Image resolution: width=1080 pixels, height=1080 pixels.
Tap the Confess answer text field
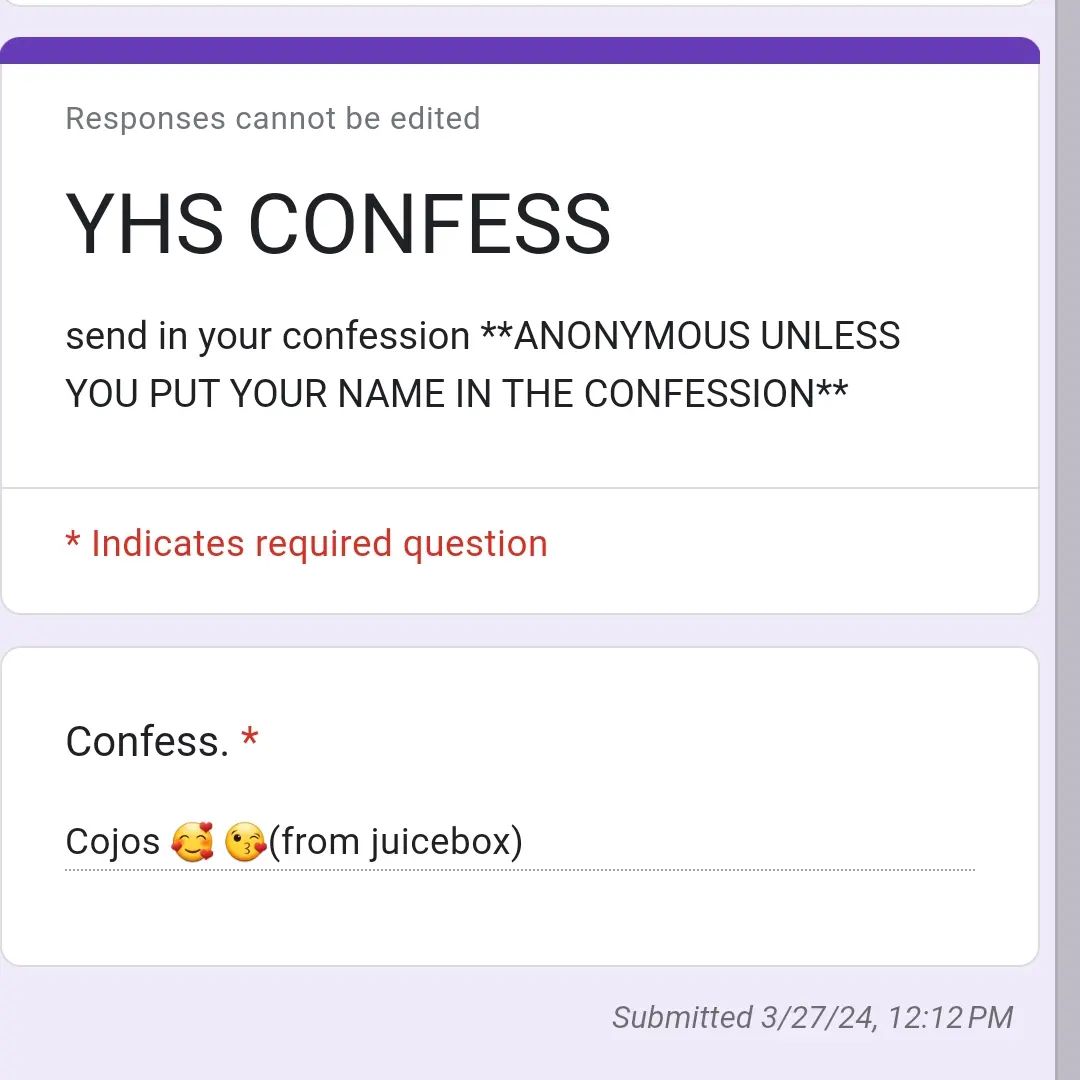pos(519,842)
